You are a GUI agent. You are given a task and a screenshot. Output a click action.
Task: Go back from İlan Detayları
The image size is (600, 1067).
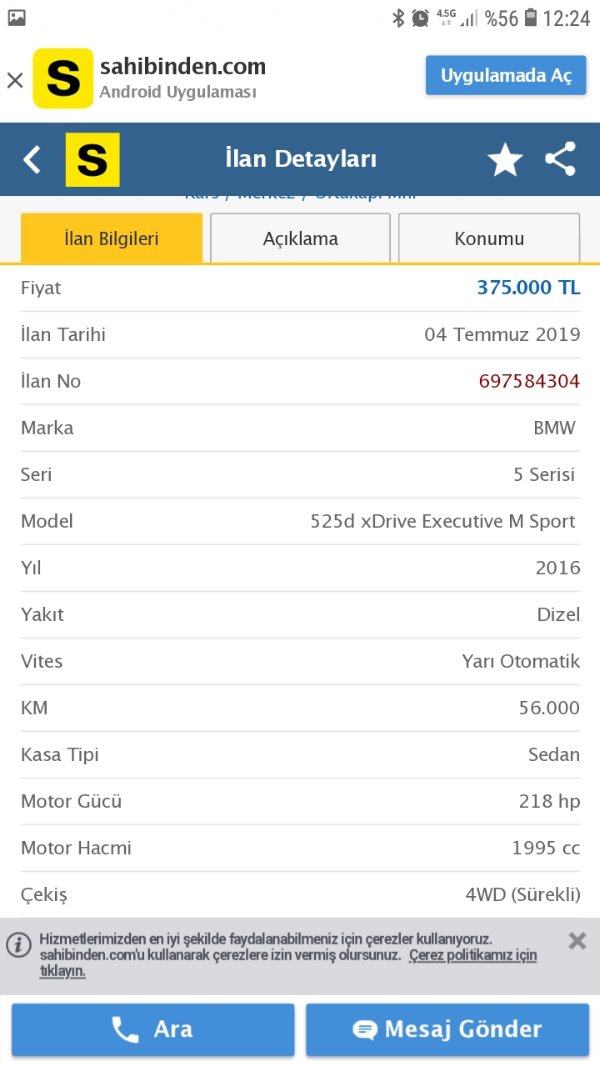tap(32, 160)
